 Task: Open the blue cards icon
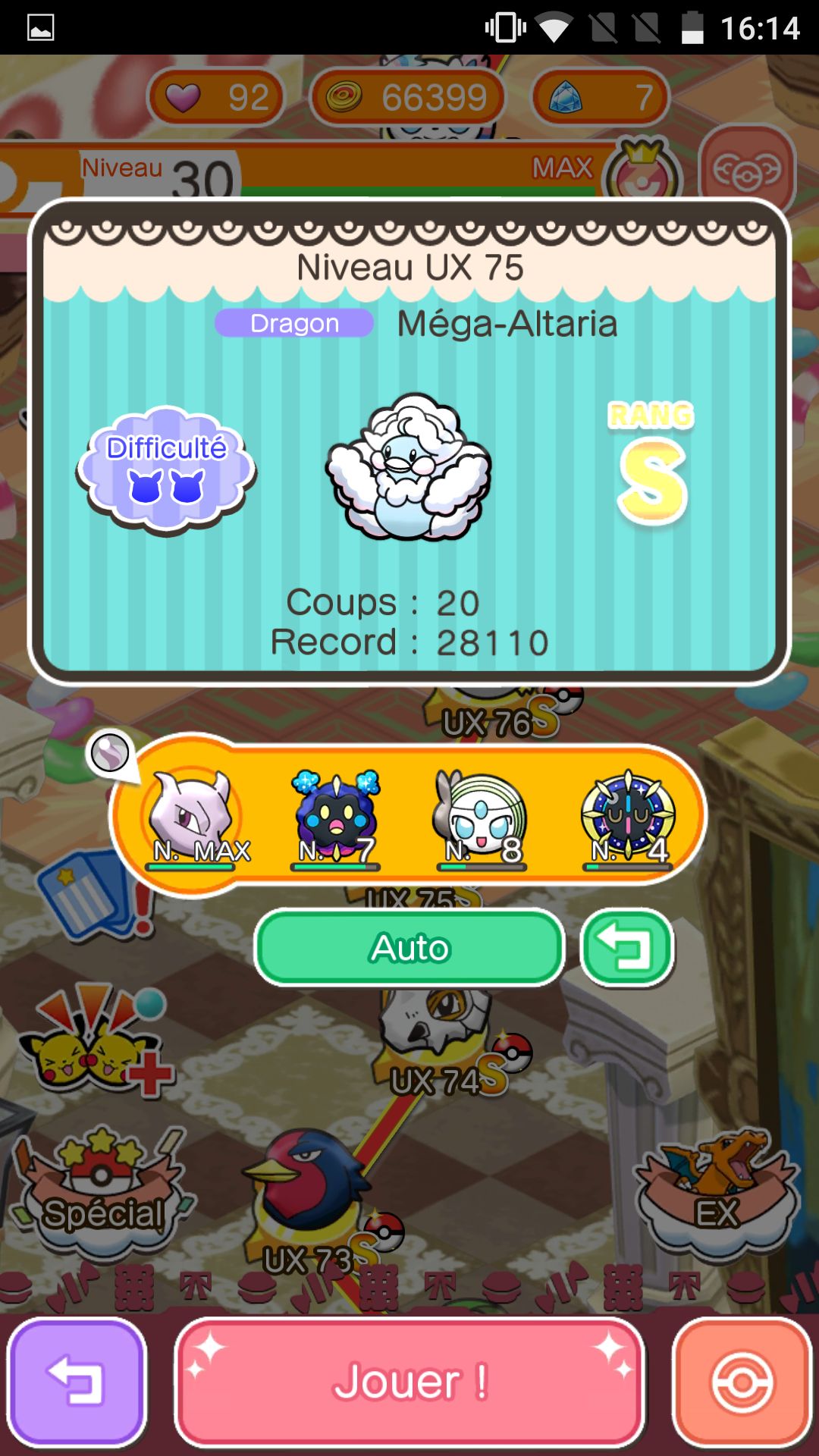[x=87, y=899]
